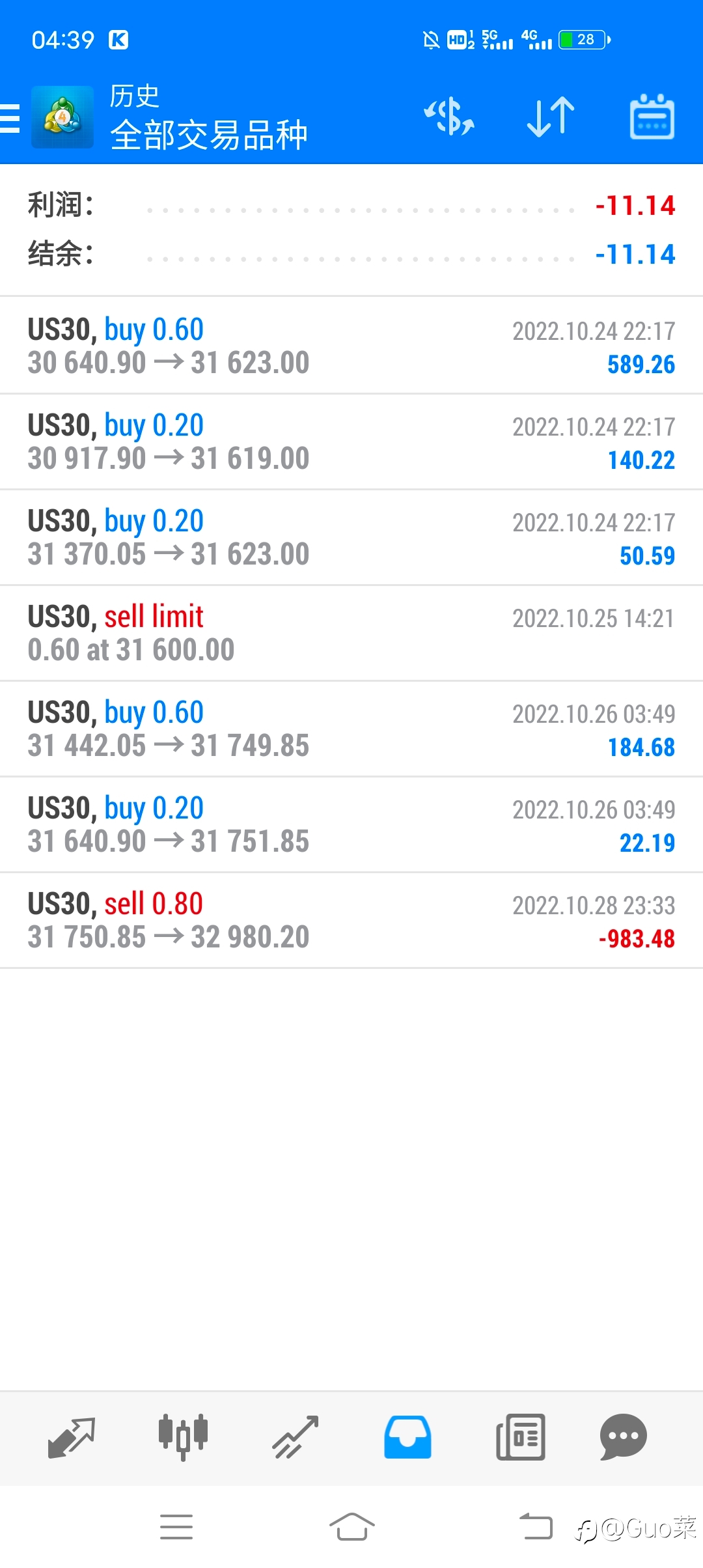Open US30 buy 0.60 trade with profit 589.26

pyautogui.click(x=351, y=346)
